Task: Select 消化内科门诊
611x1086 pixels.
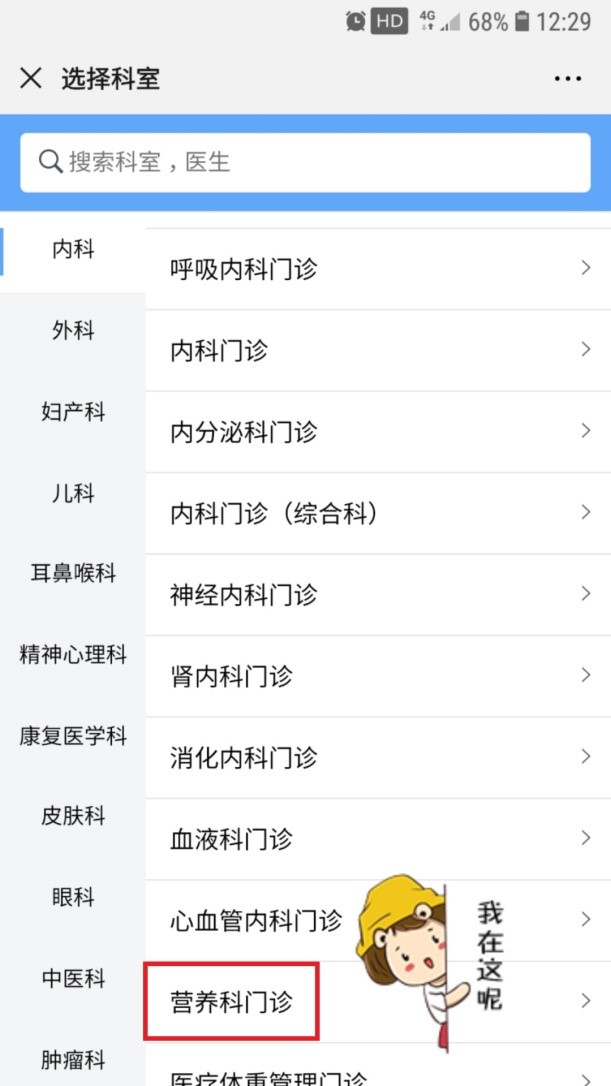Action: (x=378, y=757)
